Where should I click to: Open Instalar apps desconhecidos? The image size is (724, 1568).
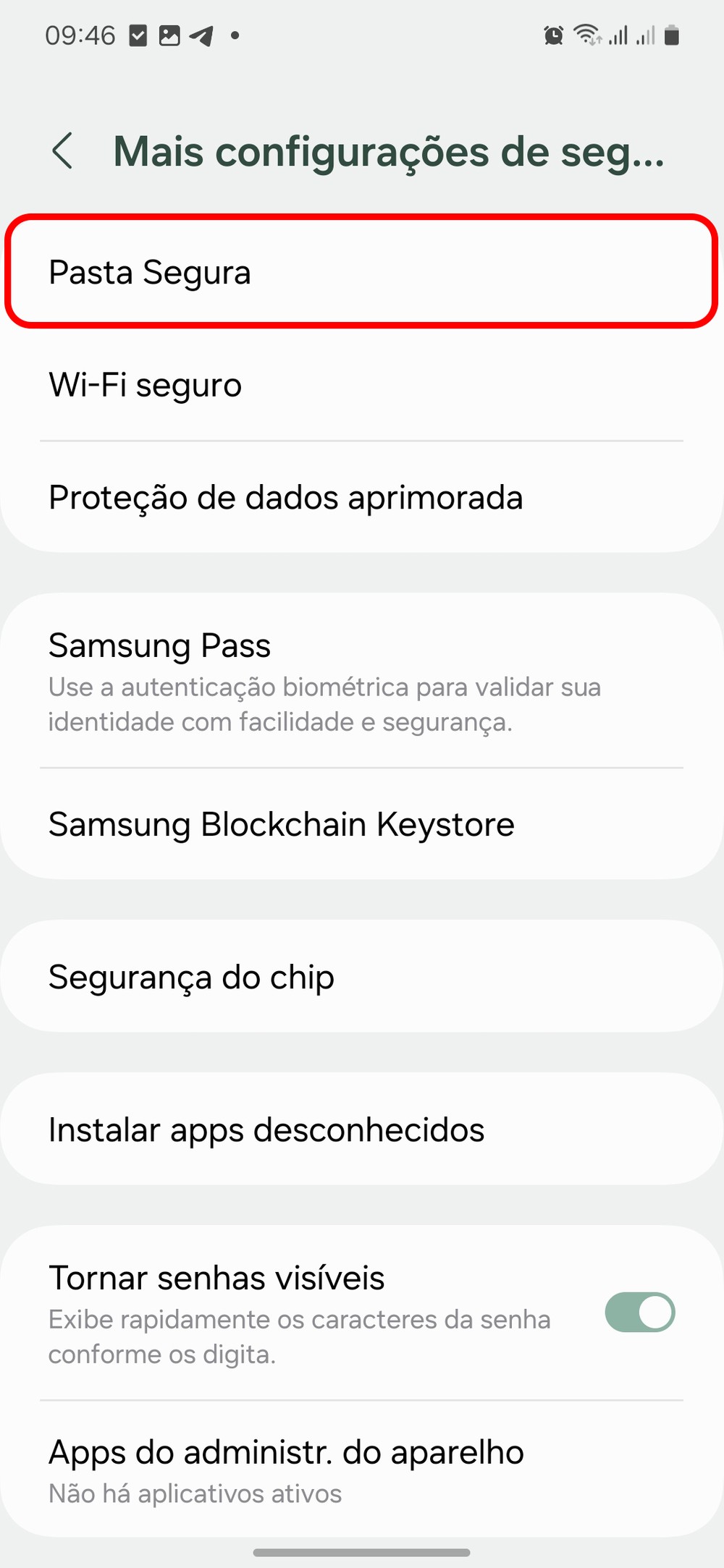click(x=361, y=1130)
